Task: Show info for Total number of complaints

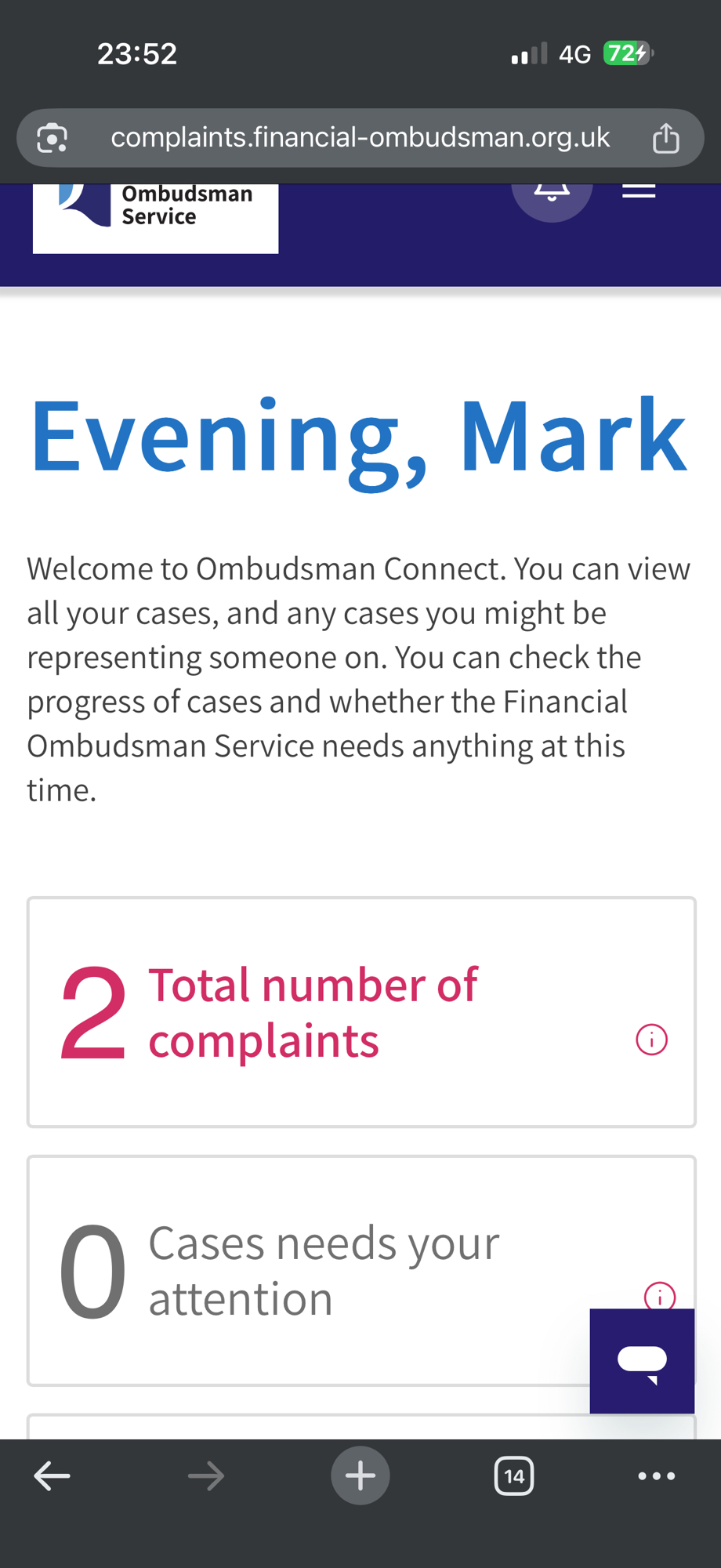Action: [651, 1040]
